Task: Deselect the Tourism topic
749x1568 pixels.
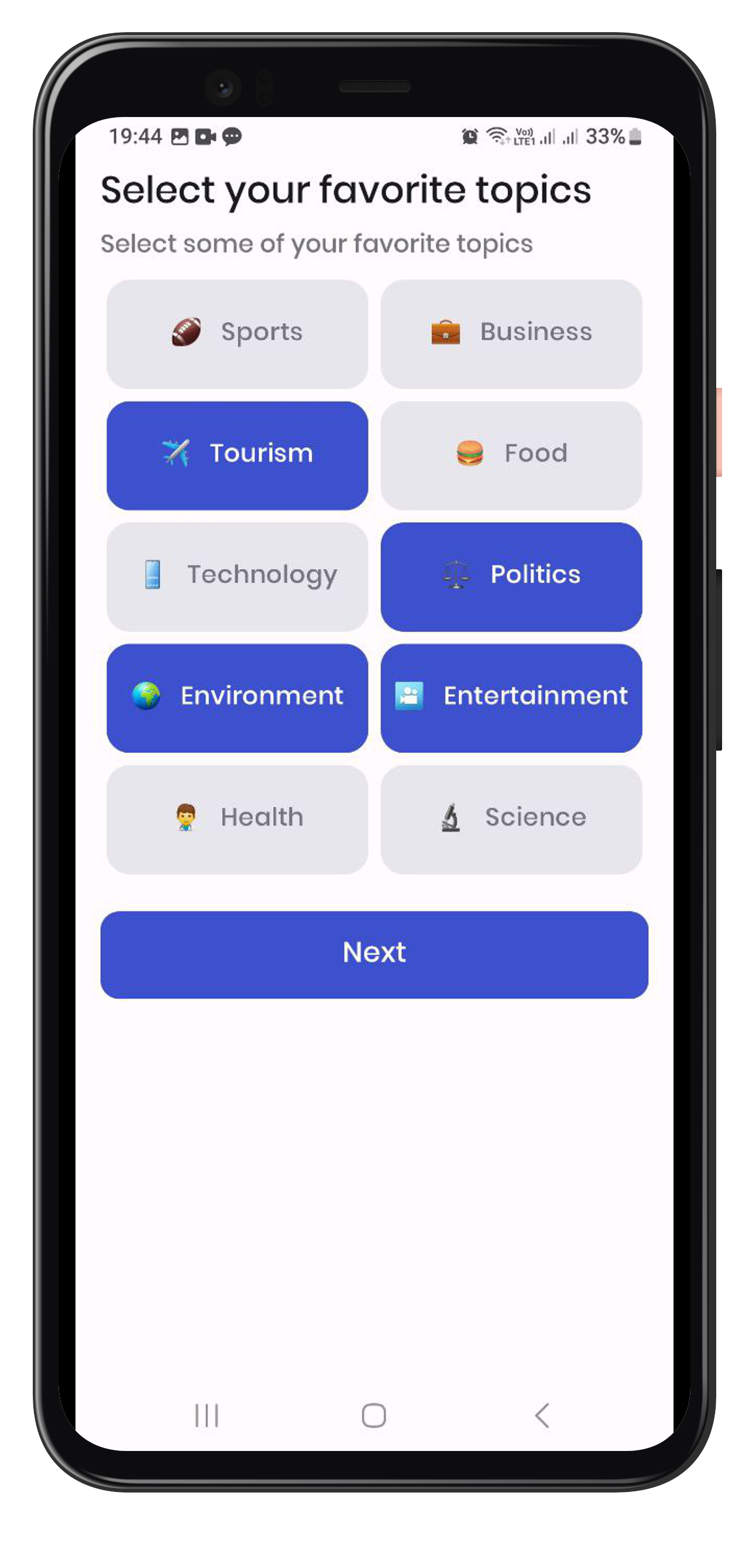Action: click(237, 455)
